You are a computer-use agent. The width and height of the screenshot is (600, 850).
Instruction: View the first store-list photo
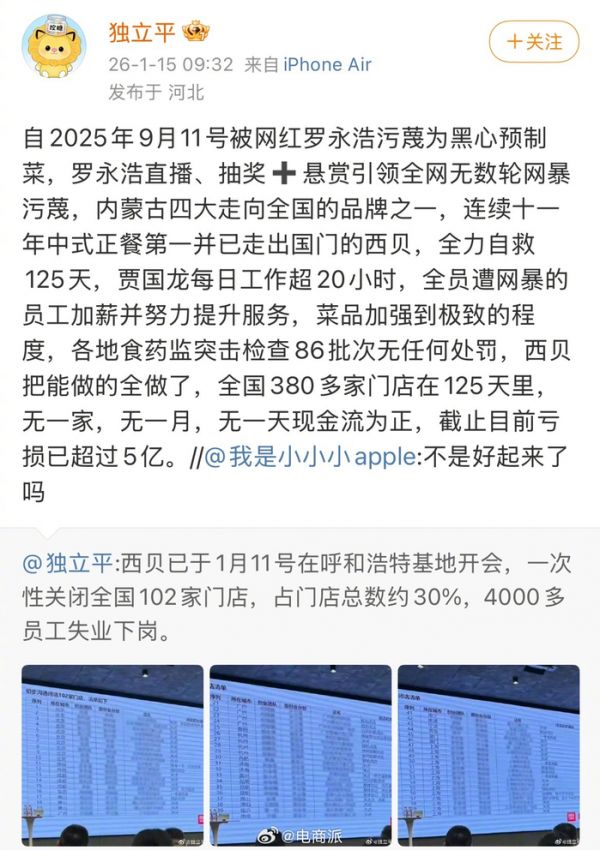(112, 755)
